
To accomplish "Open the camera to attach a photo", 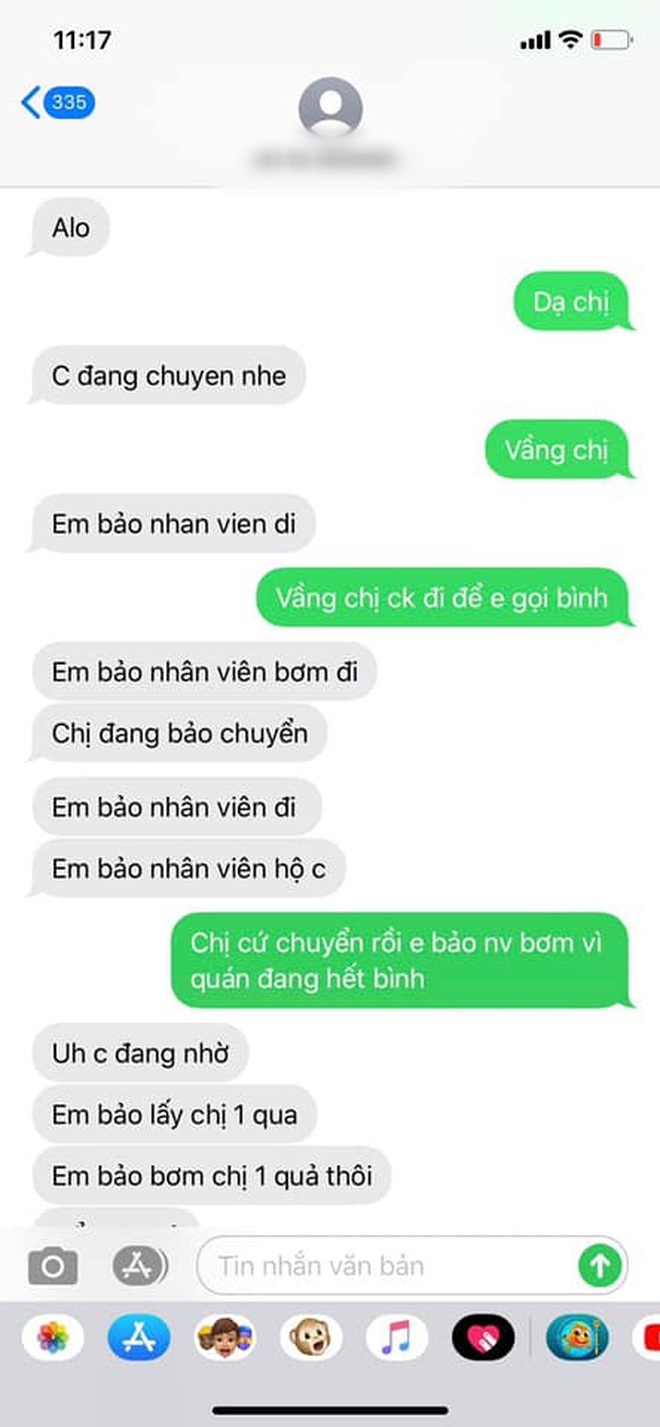I will point(53,1266).
